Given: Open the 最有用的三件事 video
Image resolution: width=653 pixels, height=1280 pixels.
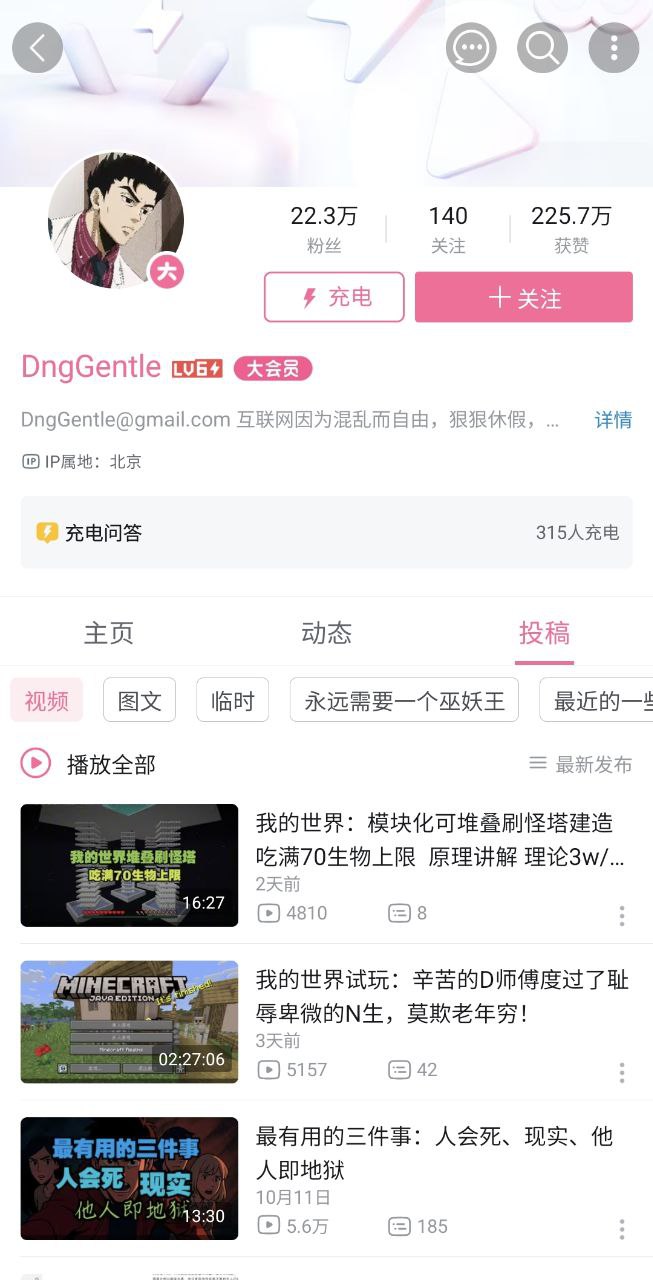Looking at the screenshot, I should (440, 1152).
